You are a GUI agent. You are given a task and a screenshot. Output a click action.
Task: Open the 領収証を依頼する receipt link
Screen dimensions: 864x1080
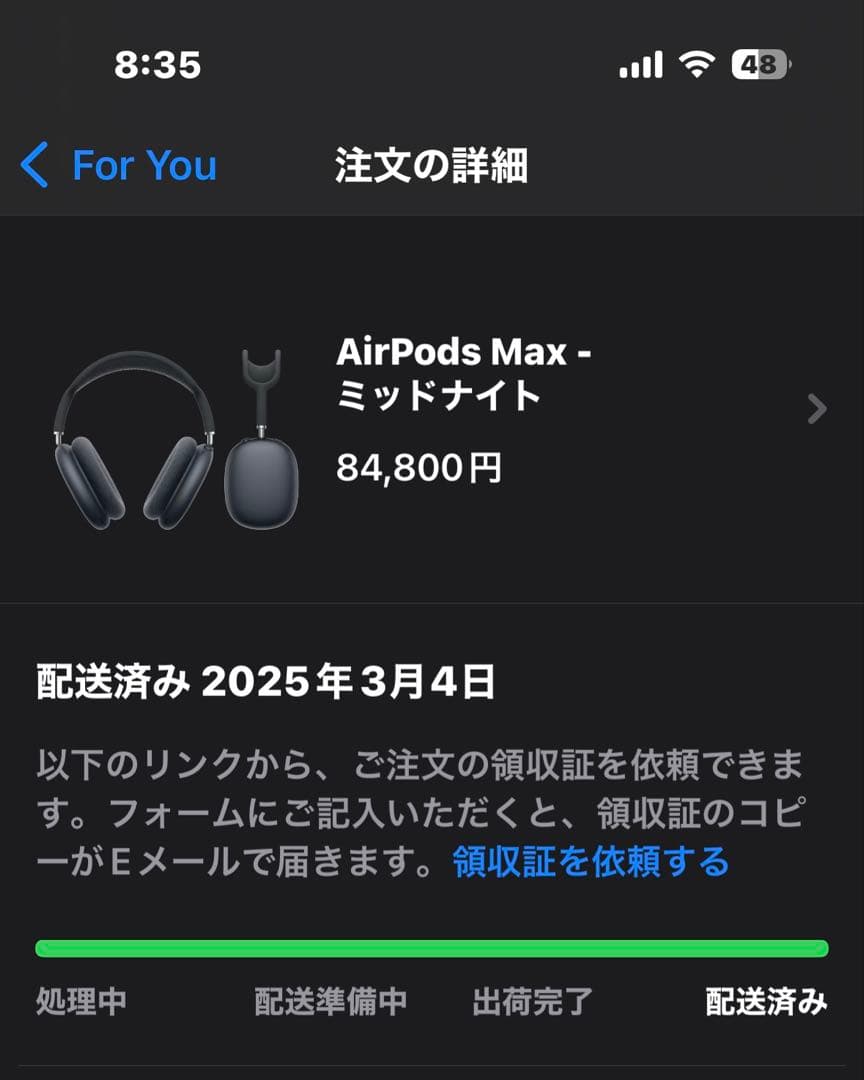[x=590, y=860]
